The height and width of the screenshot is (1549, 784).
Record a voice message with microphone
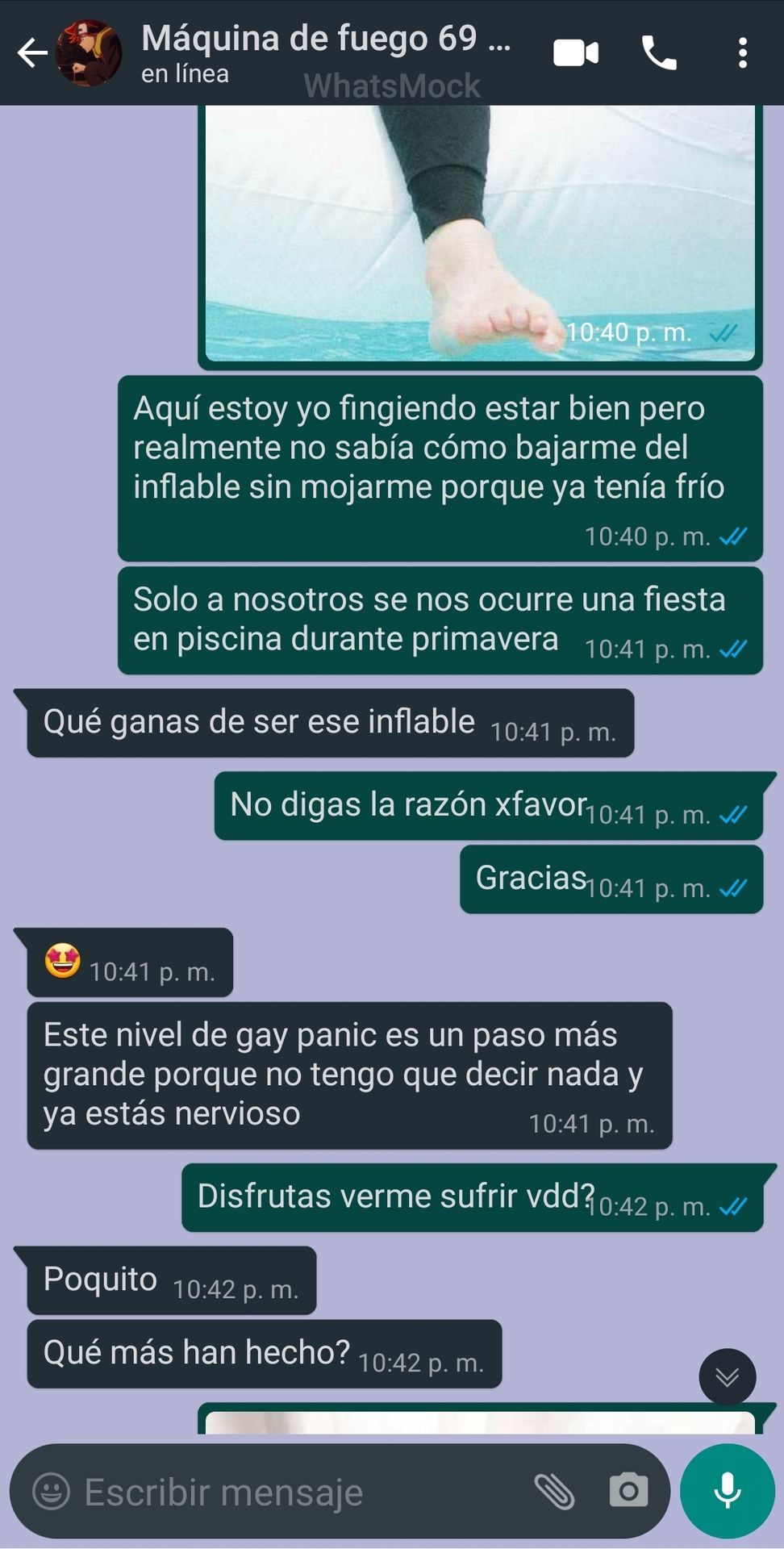tap(728, 1491)
